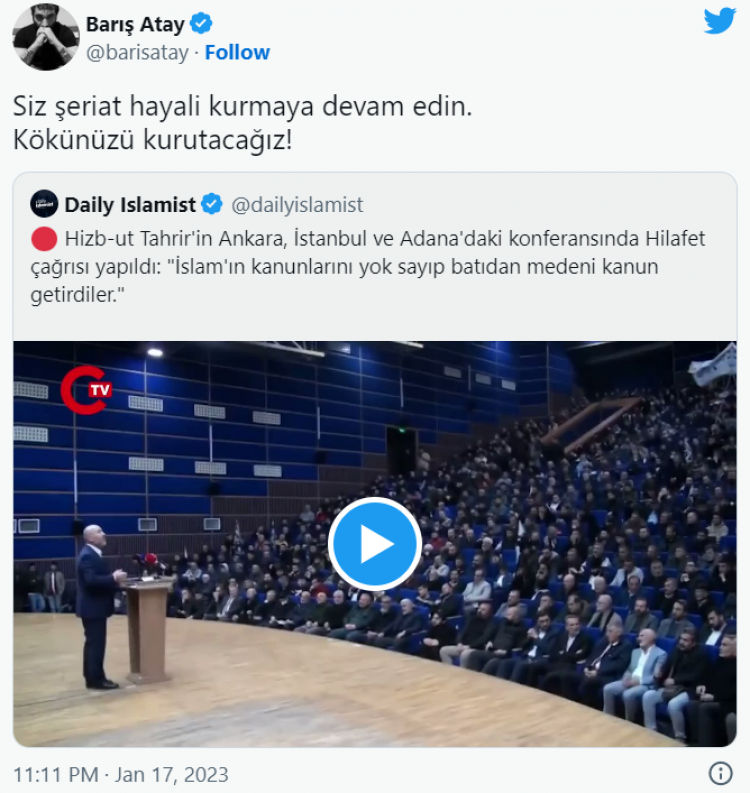Open the tweet timestamp Jan 17, 2023
750x793 pixels.
click(120, 775)
